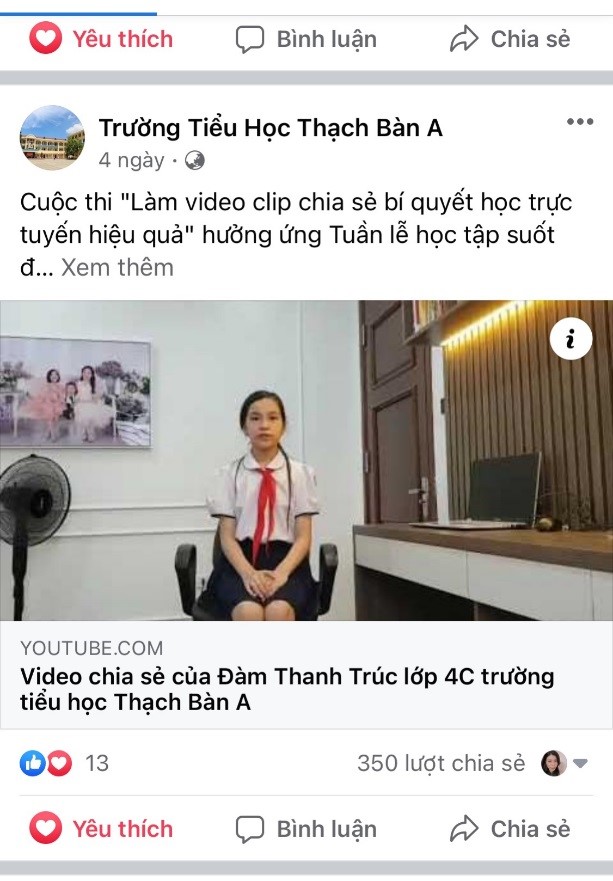Open the post's three-dot options menu
Viewport: 613px width, 881px height.
tap(579, 122)
